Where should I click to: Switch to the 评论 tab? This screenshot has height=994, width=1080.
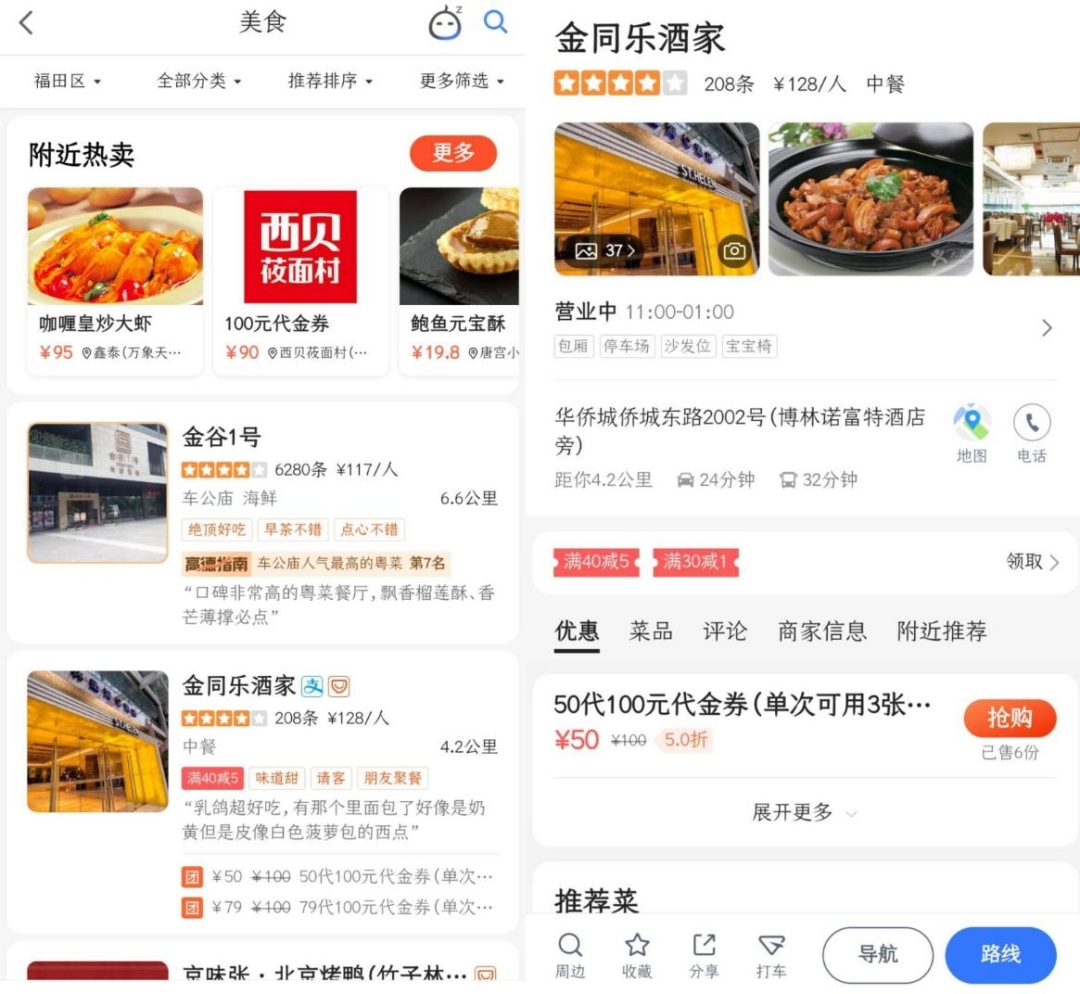(725, 631)
